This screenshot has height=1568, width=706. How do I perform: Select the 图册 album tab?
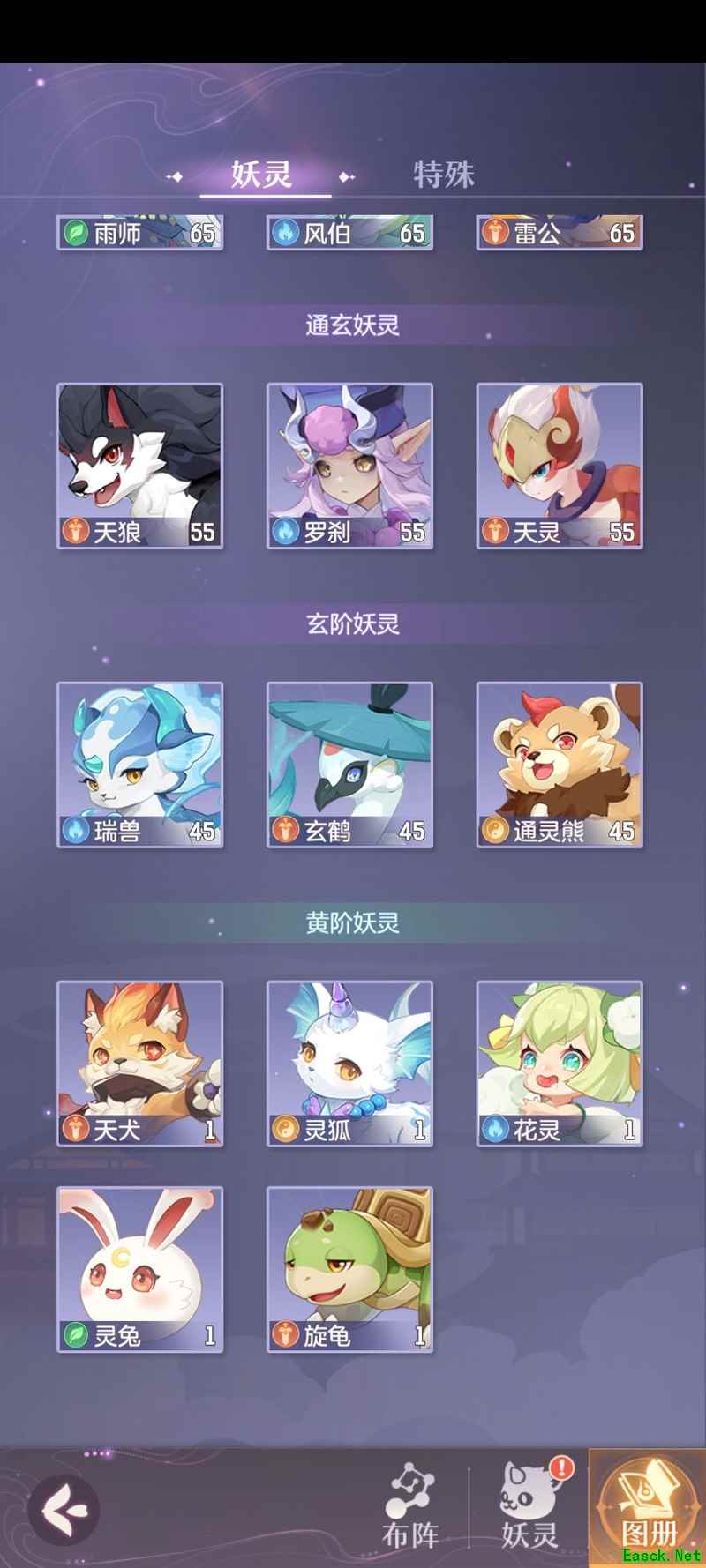649,1510
